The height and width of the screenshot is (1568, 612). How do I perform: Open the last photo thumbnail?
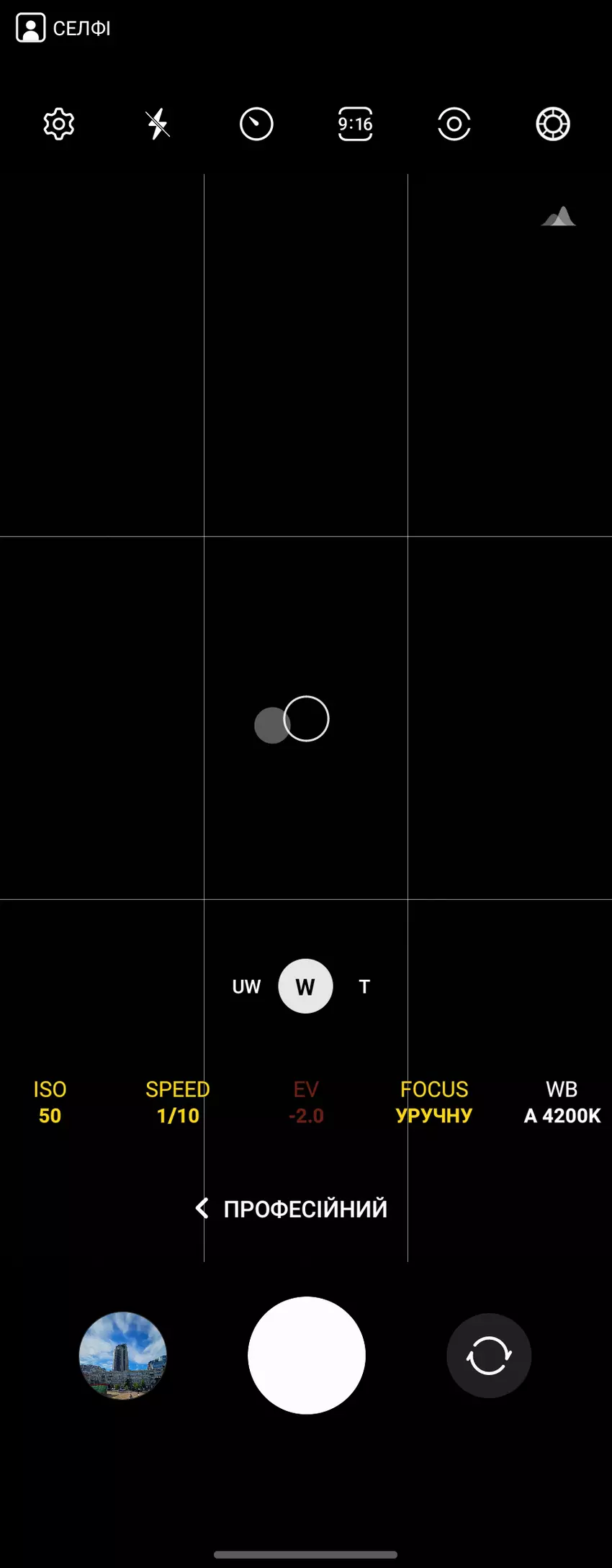(123, 1356)
